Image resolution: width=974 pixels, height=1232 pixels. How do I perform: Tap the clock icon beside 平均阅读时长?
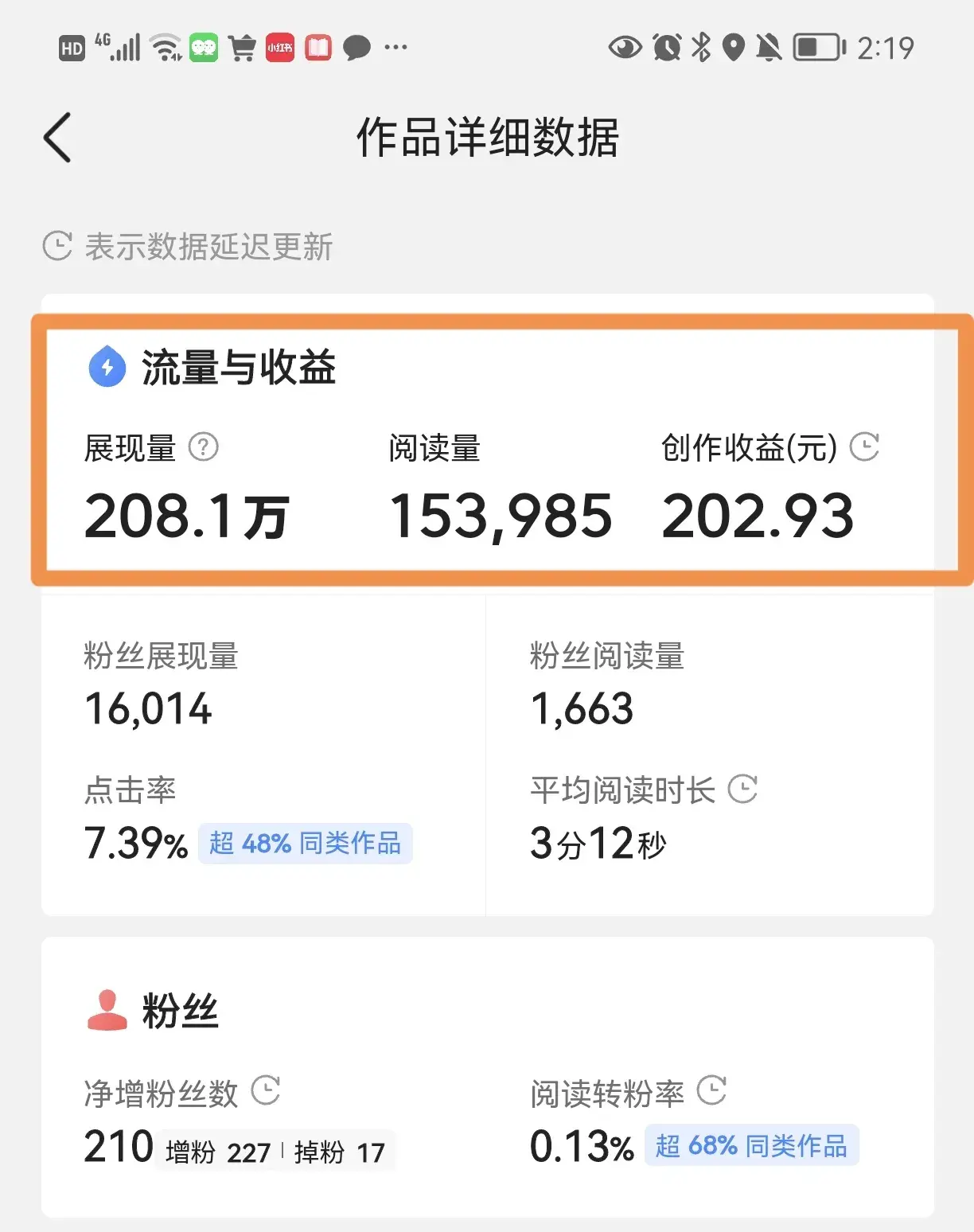743,789
